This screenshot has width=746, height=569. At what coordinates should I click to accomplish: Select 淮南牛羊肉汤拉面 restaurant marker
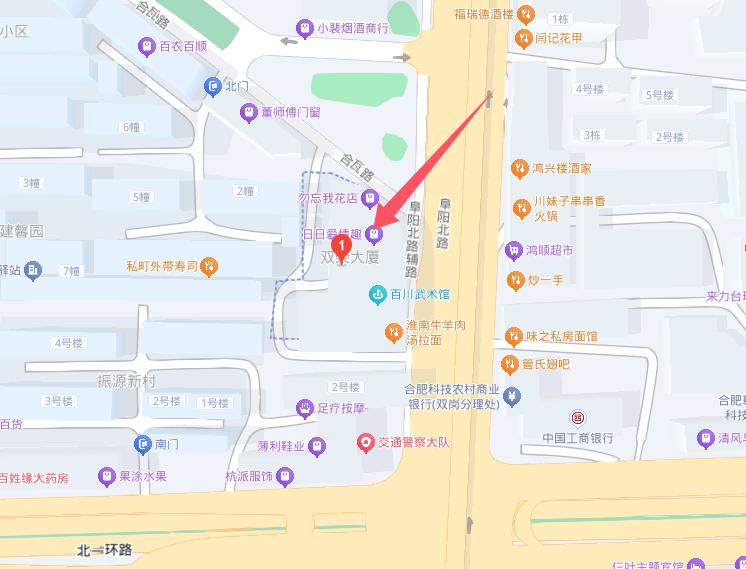coord(393,331)
